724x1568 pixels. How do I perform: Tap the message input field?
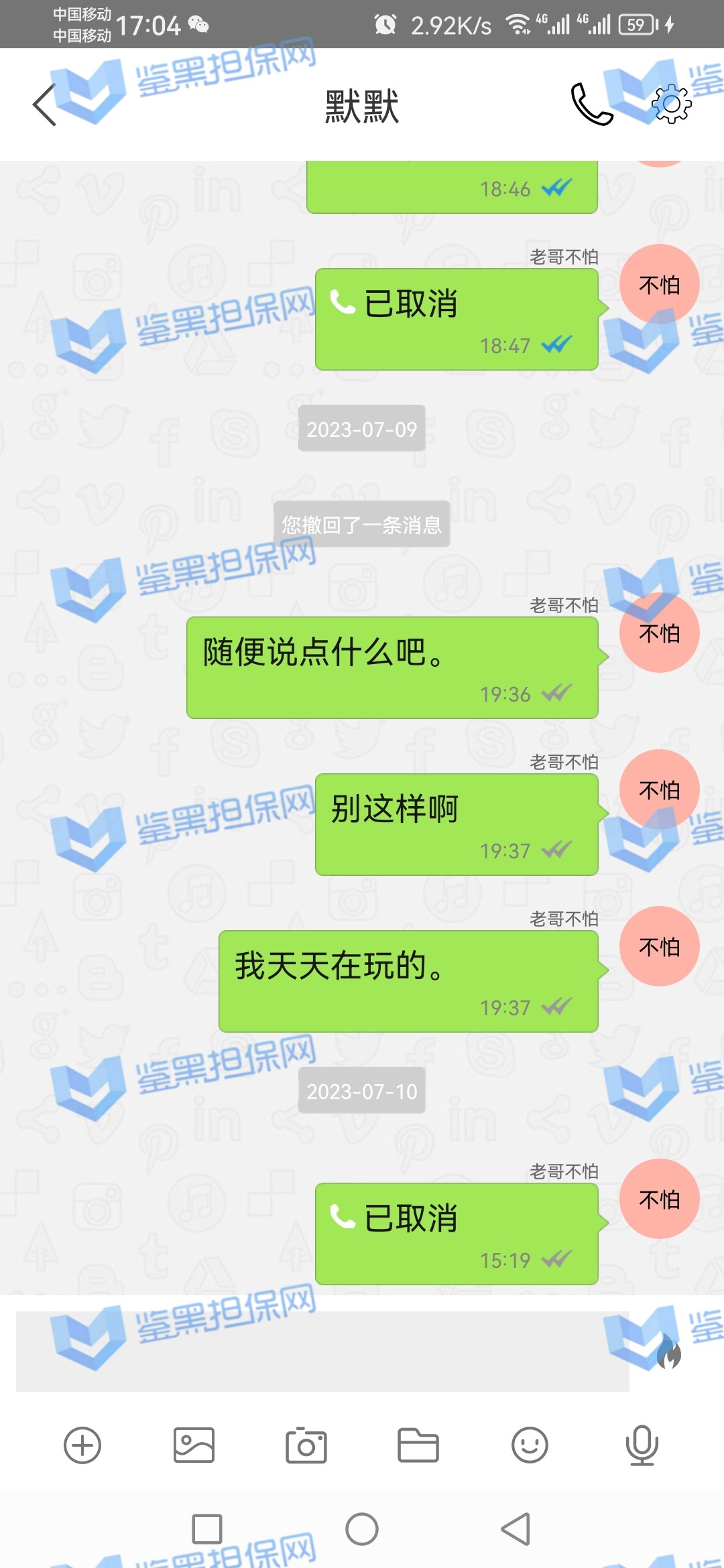click(322, 1351)
